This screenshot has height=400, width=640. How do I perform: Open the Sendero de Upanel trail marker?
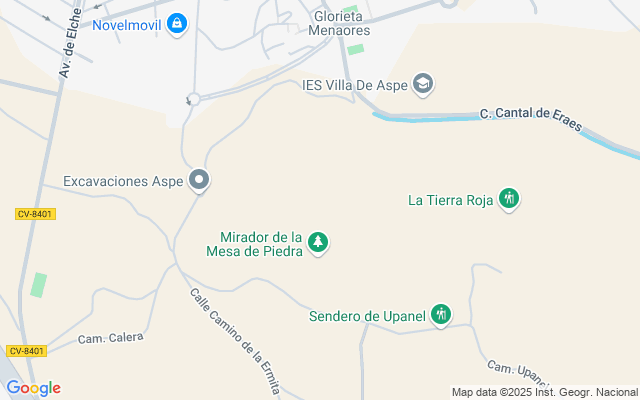click(440, 315)
